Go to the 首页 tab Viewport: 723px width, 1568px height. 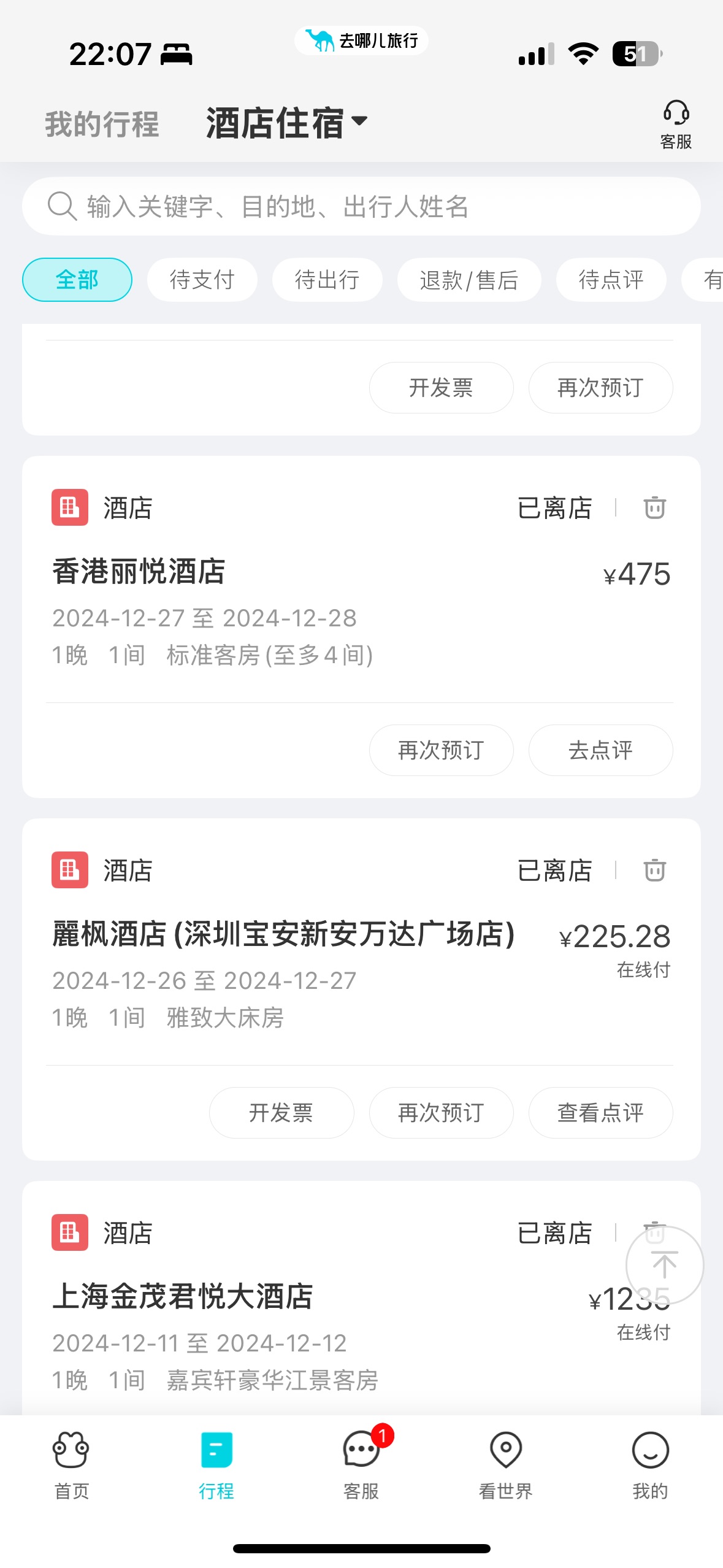tap(72, 1466)
